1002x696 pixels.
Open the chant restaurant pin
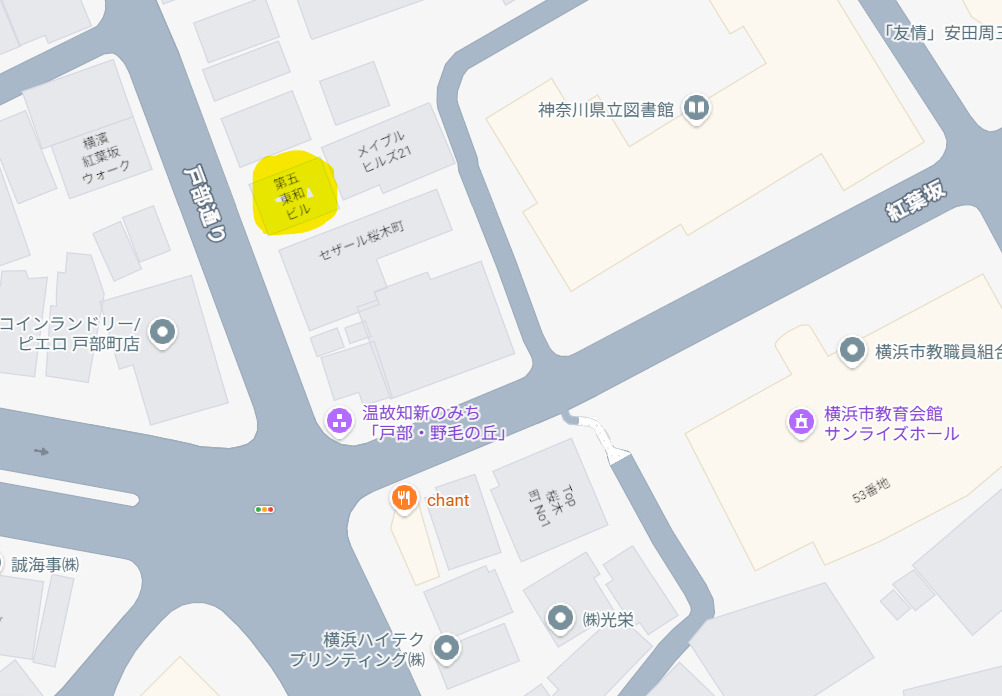(404, 498)
